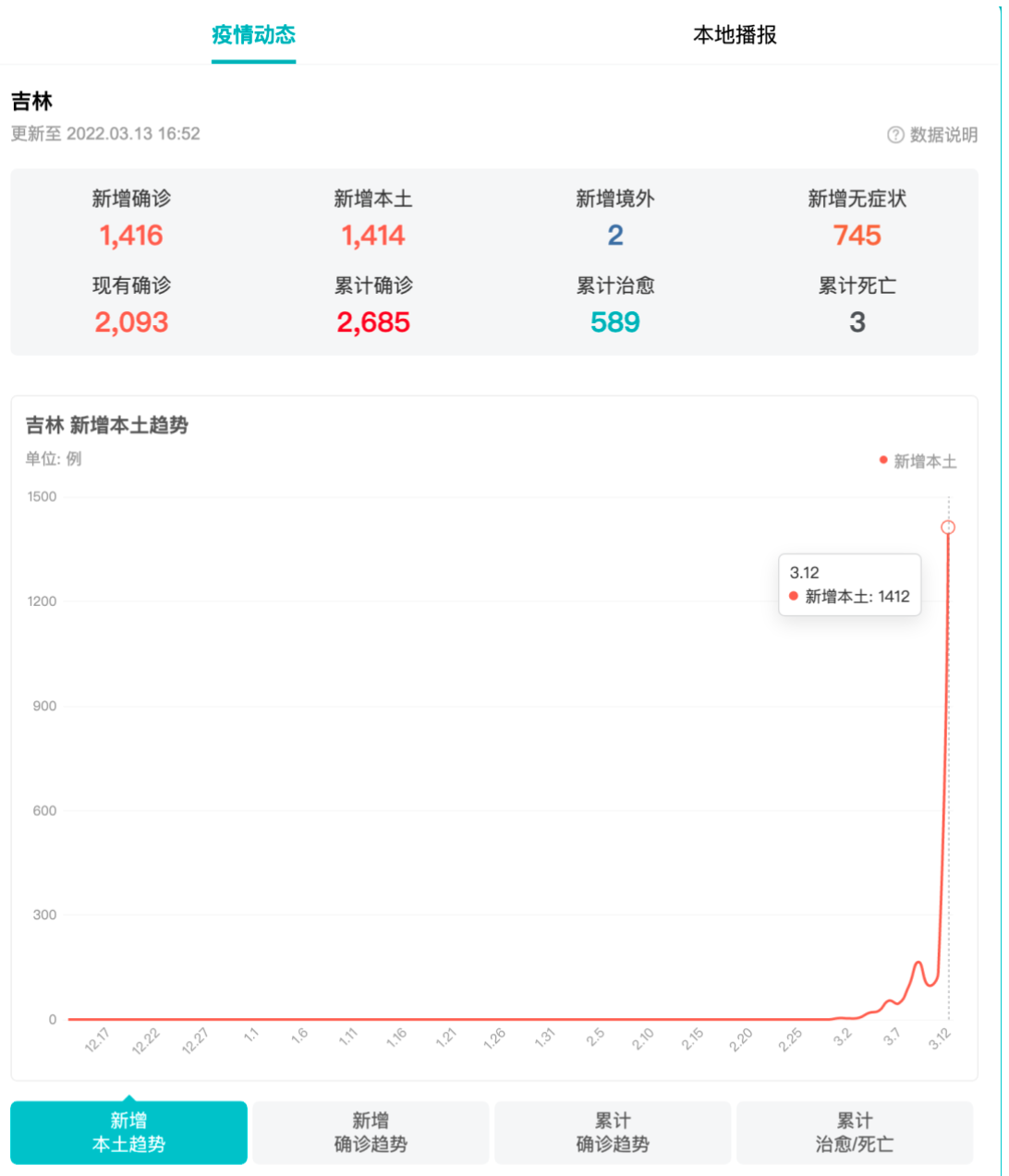The width and height of the screenshot is (1009, 1176).
Task: Select the 新增本土趋势 chart button
Action: pos(128,1132)
